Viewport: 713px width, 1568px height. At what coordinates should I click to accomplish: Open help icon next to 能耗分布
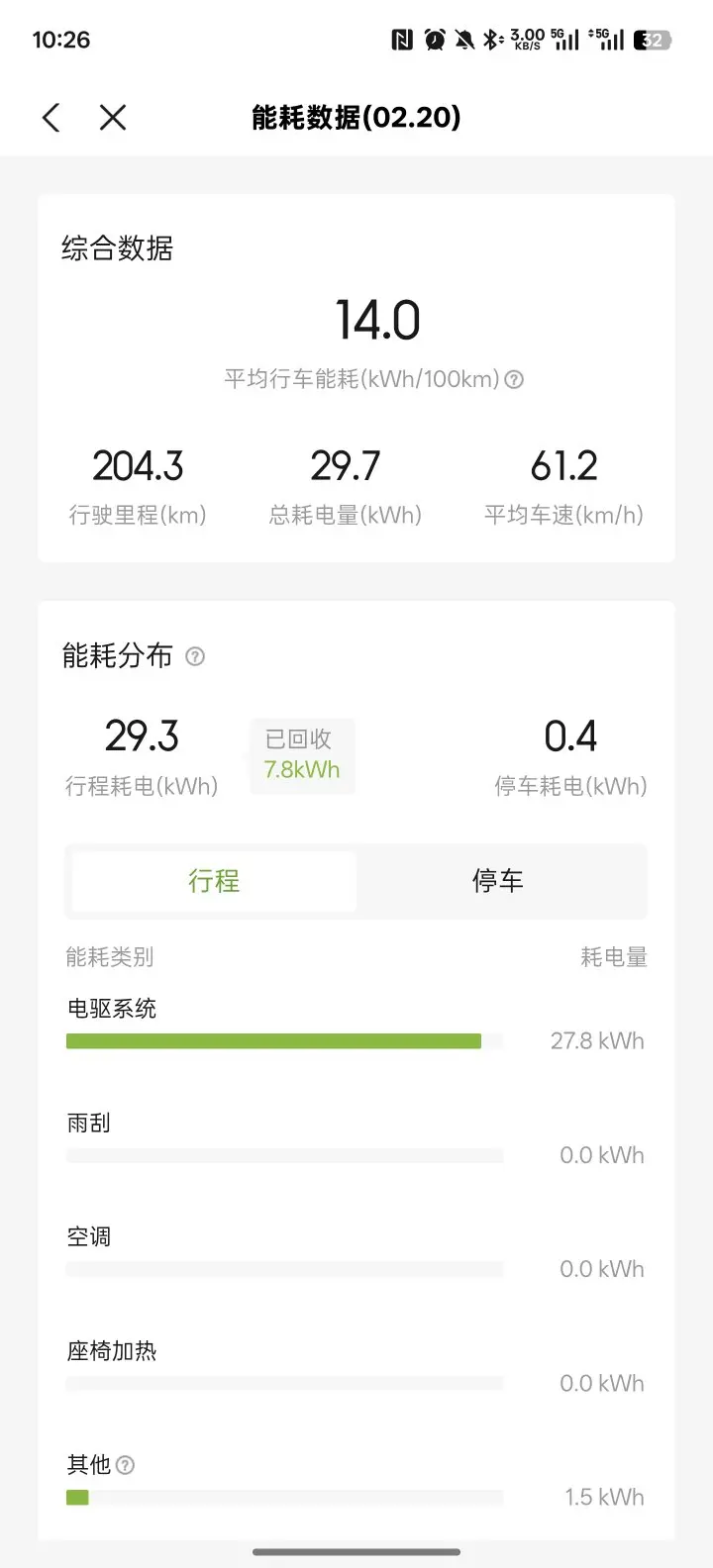click(195, 656)
